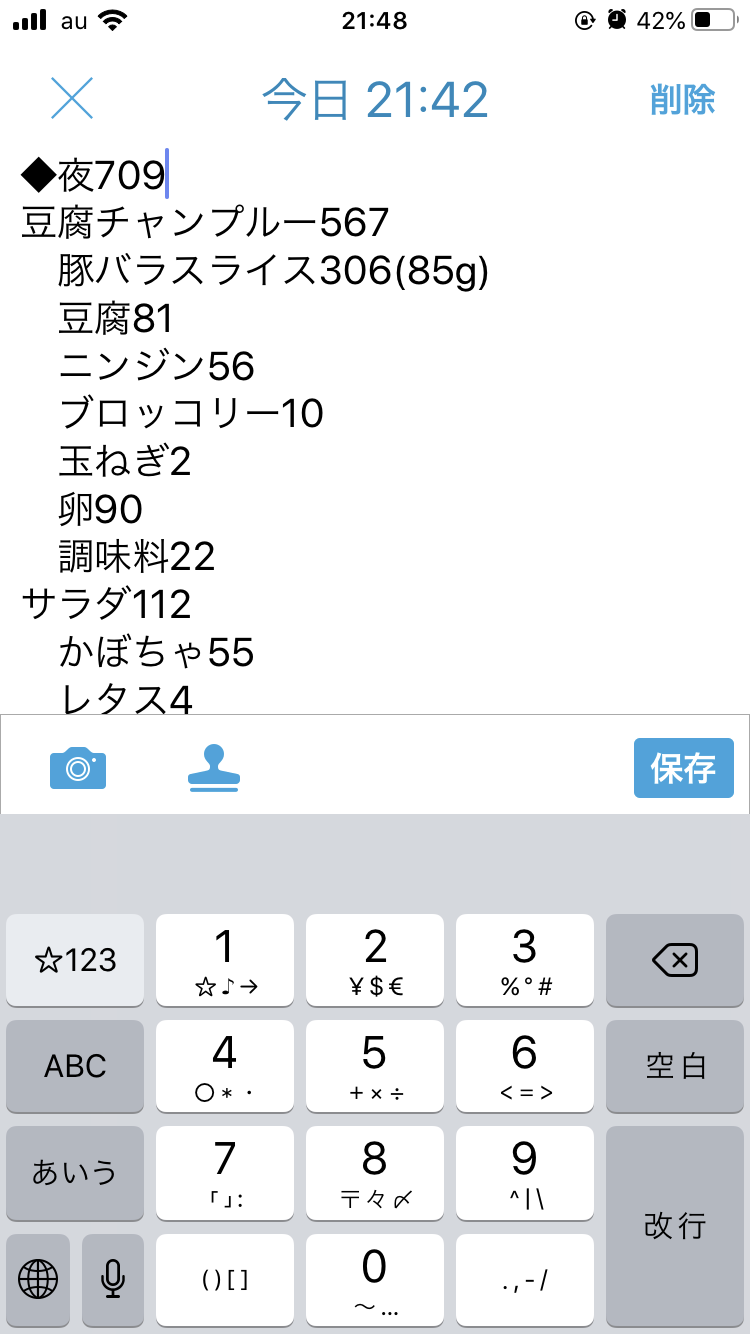The width and height of the screenshot is (750, 1334).
Task: Attach a photo with the camera icon
Action: pyautogui.click(x=78, y=768)
